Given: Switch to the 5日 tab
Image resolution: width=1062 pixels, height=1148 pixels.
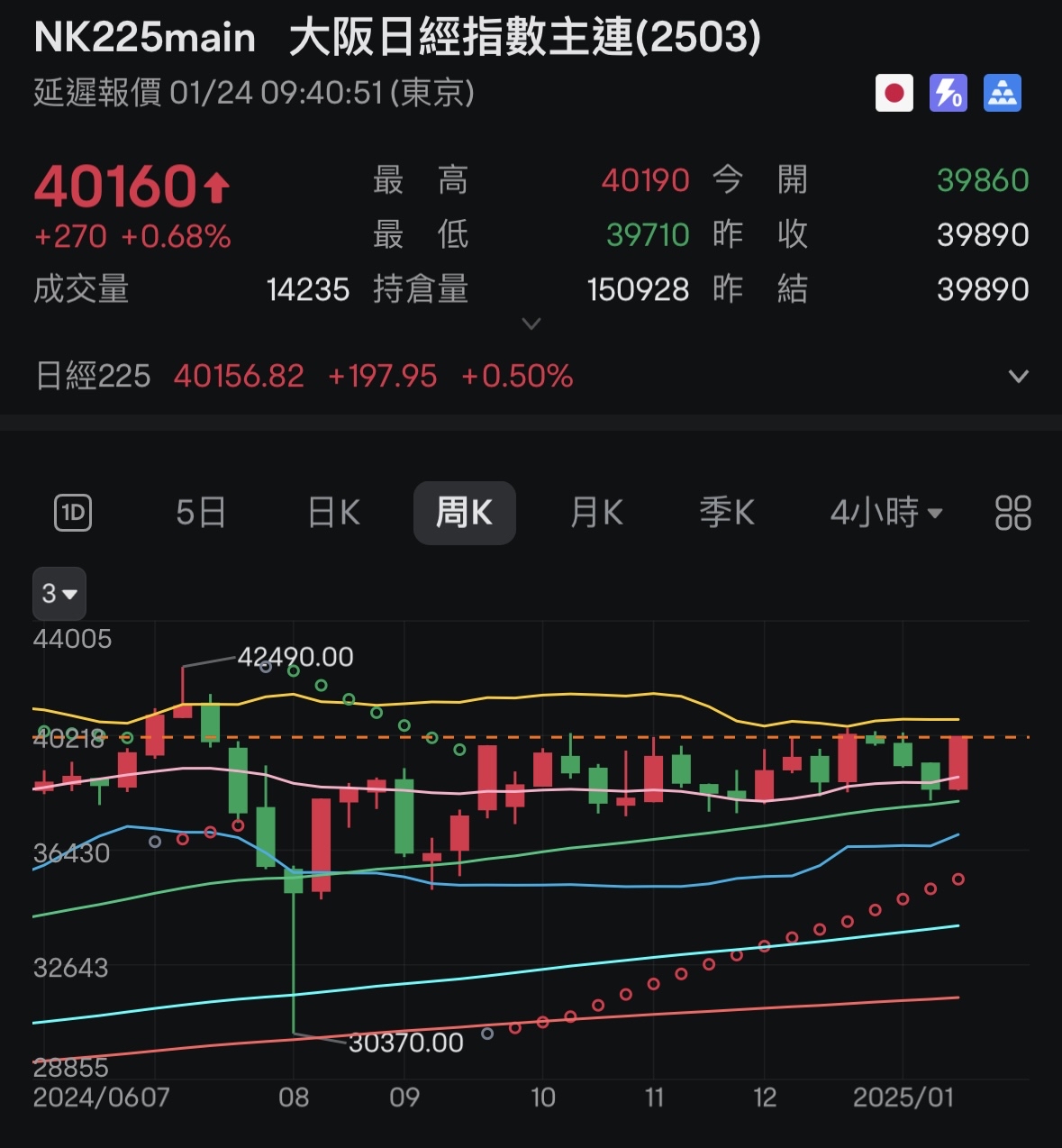Looking at the screenshot, I should pos(200,512).
